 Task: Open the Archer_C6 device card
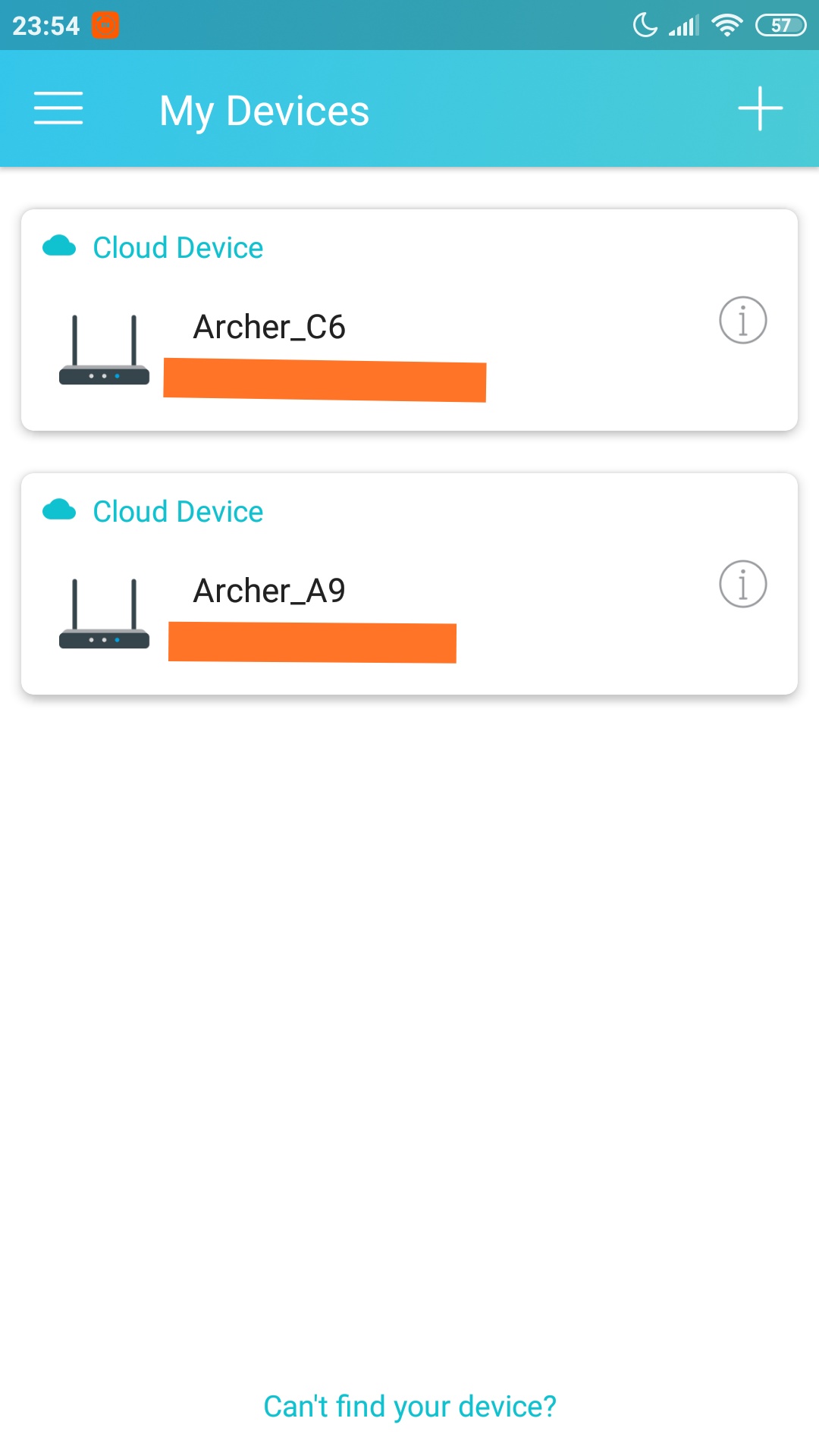(409, 320)
